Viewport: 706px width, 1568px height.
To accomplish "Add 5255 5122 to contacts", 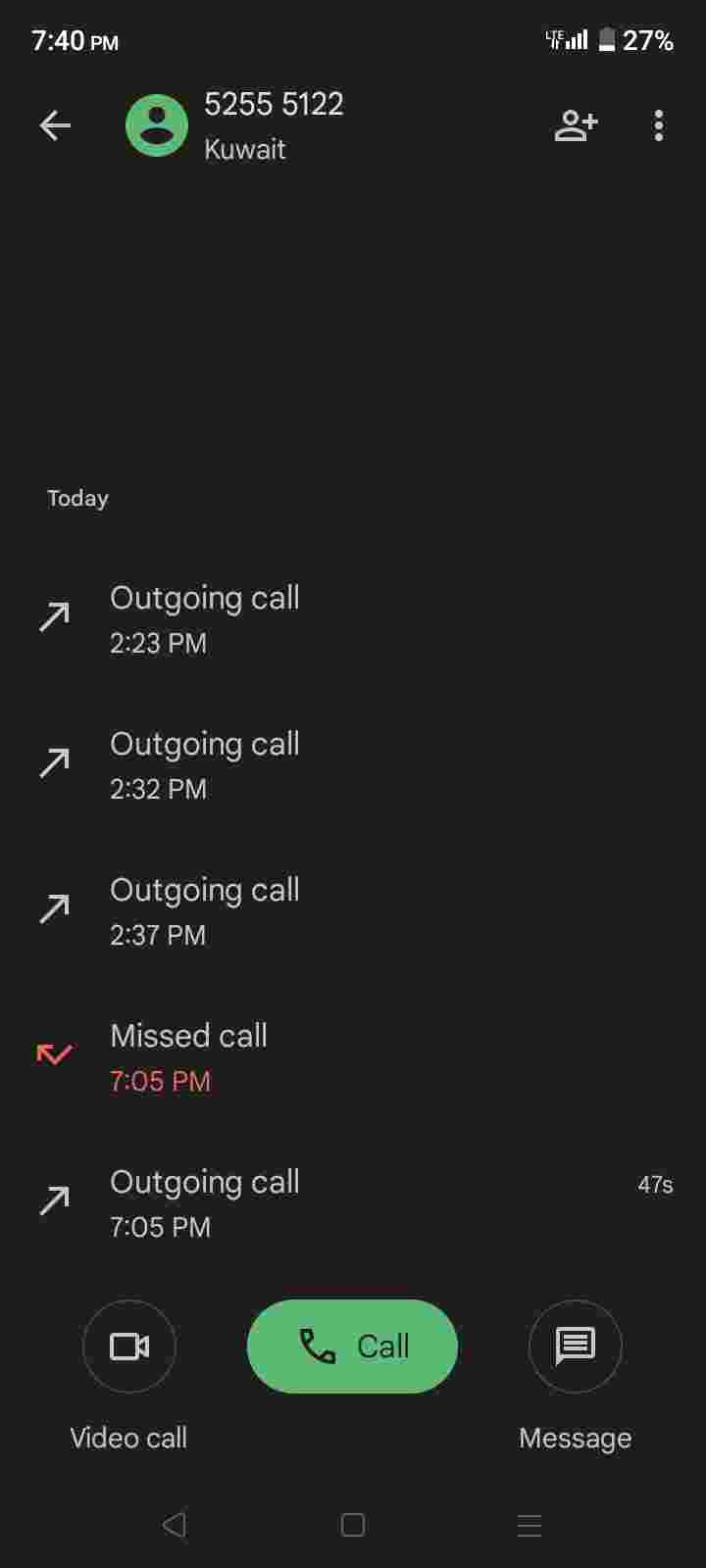I will click(x=576, y=125).
